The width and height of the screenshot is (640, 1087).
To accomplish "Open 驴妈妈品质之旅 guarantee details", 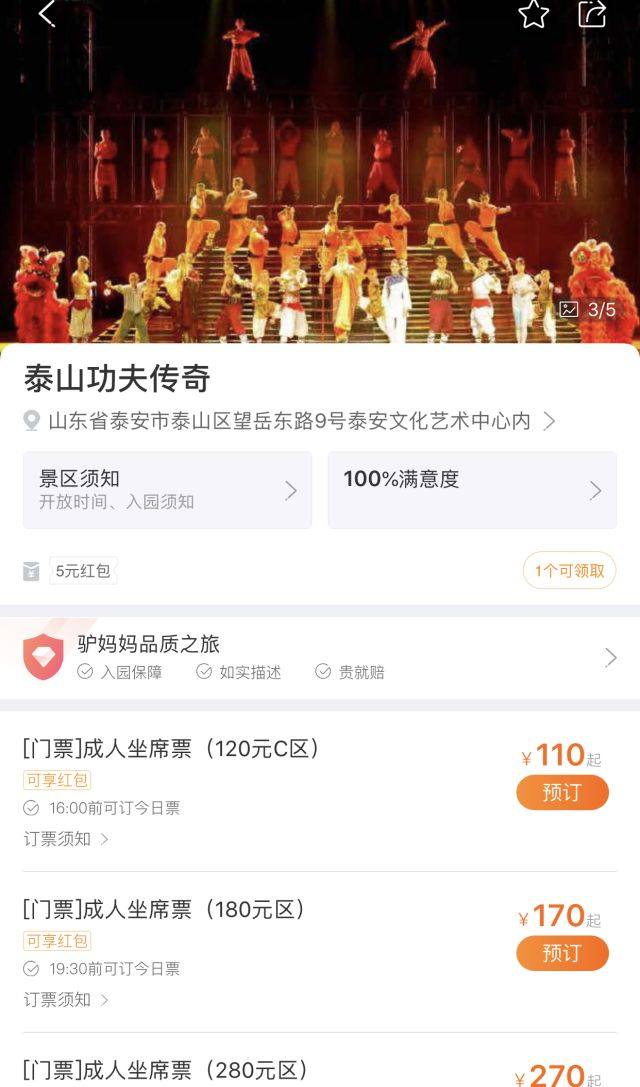I will point(320,657).
